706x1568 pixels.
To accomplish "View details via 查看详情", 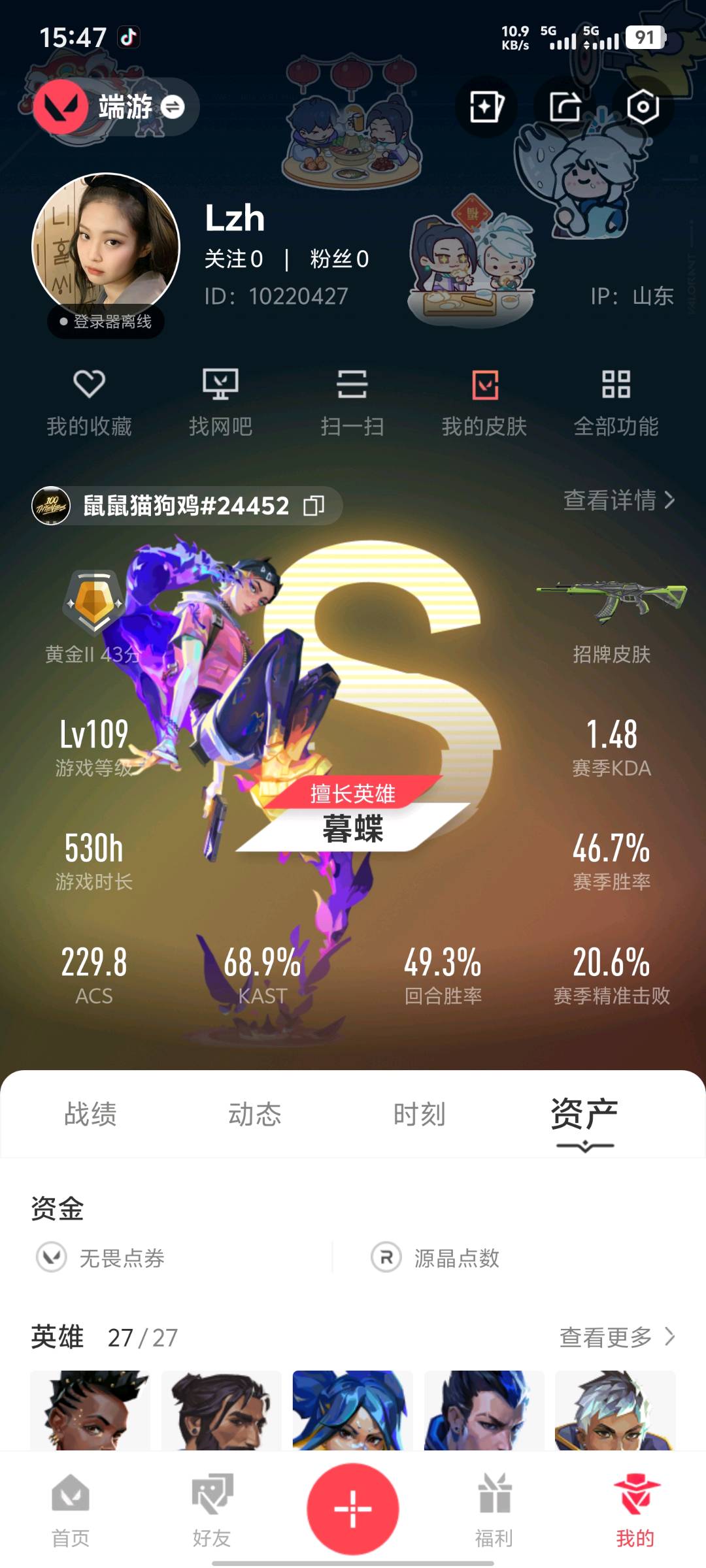I will (x=618, y=500).
